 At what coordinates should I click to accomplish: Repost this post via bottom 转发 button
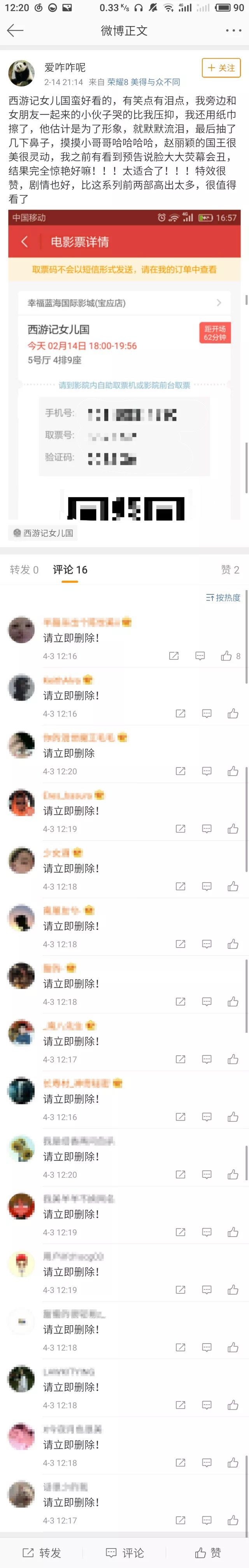[41, 1552]
